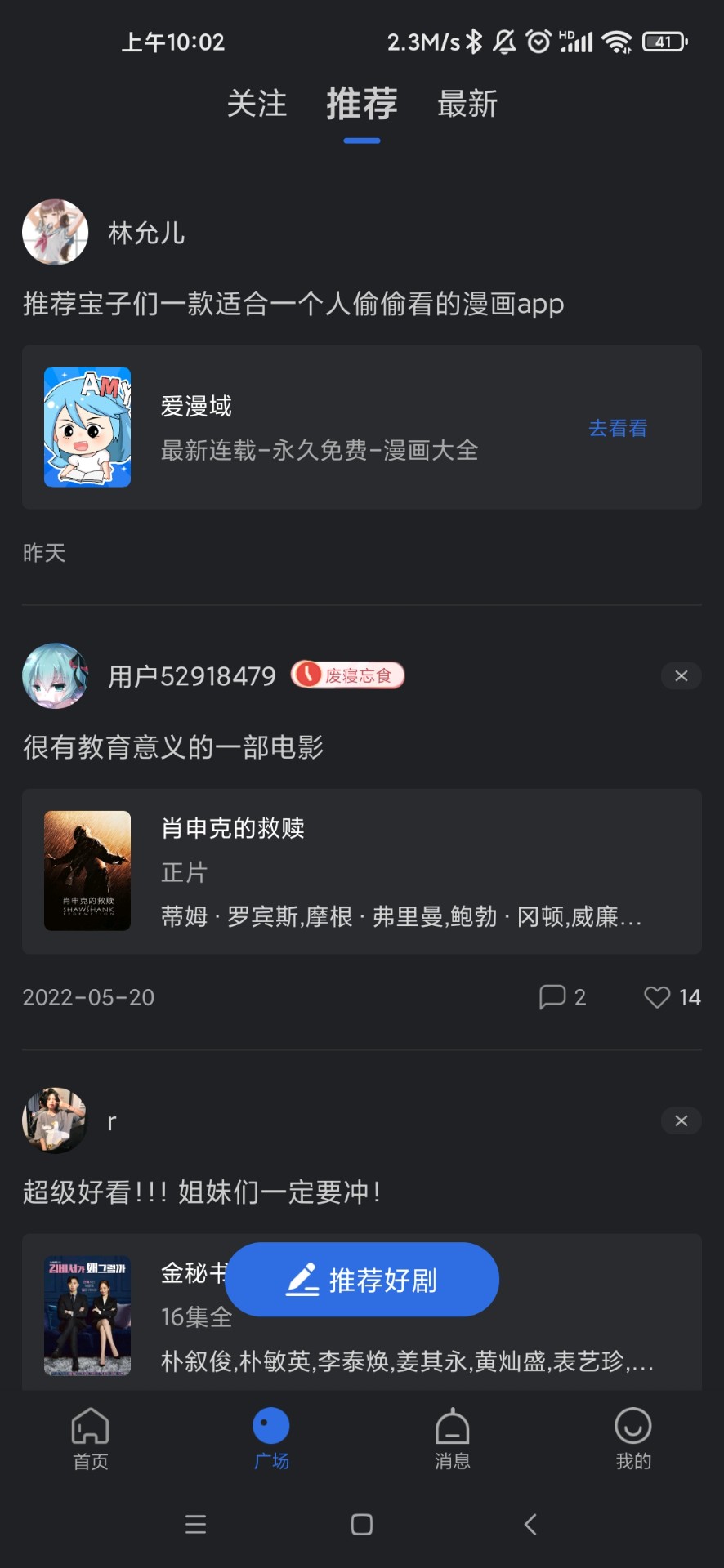Open the 肖申克的救赎 movie poster
This screenshot has width=724, height=1568.
point(87,870)
